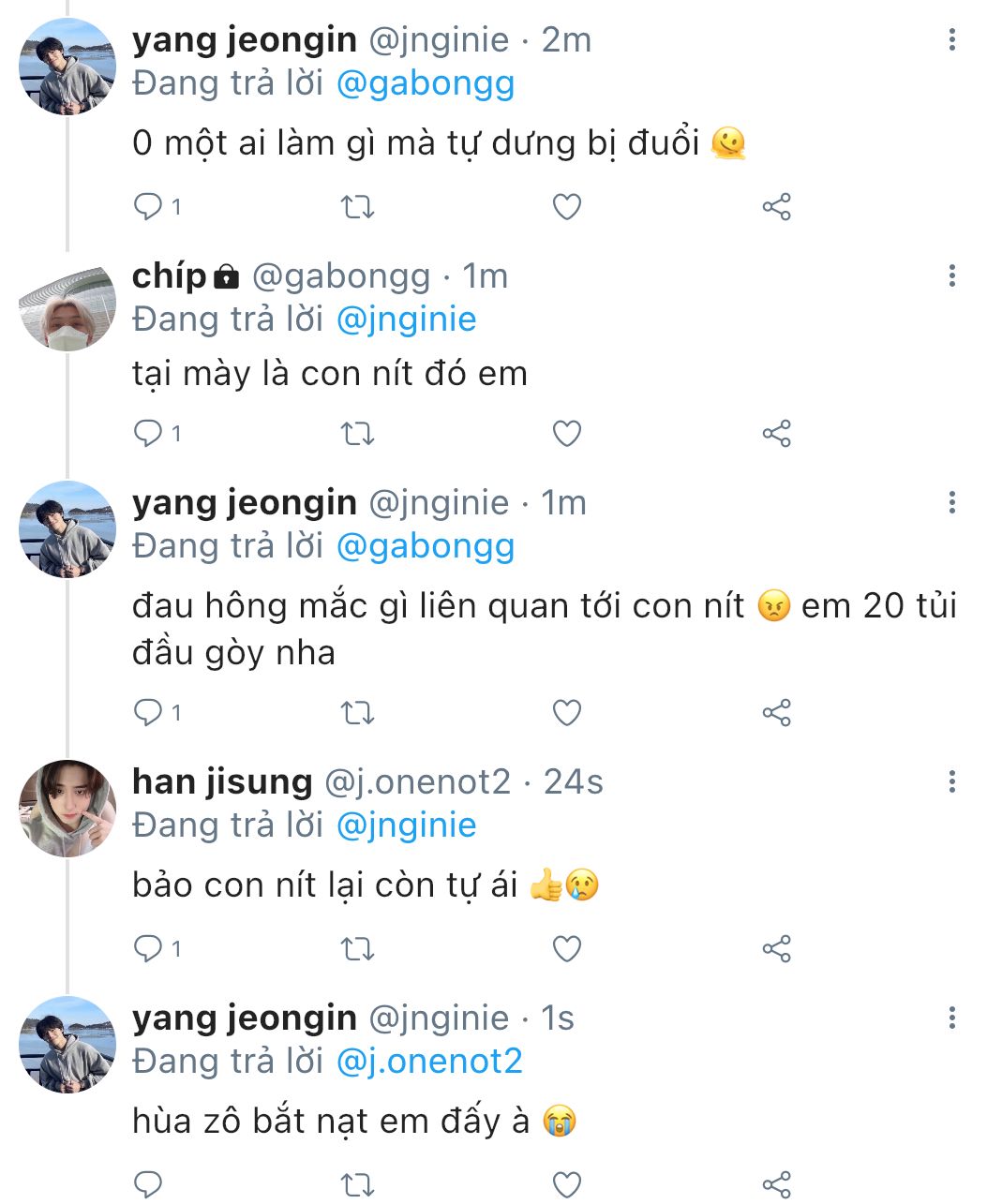Reply to the tweet 'đau hông mắc gì'

click(x=149, y=713)
